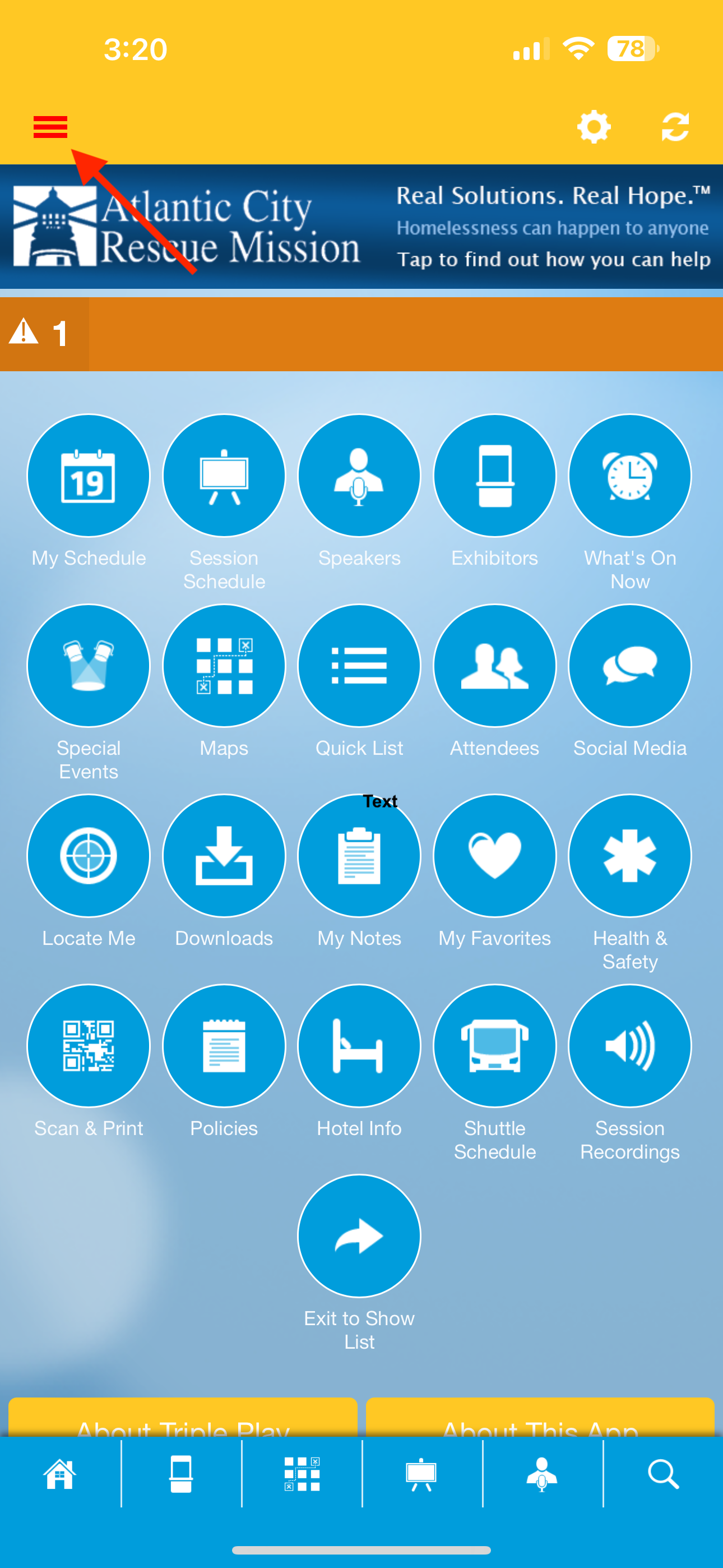Open the Exhibitors section
The image size is (723, 1568).
(x=494, y=476)
